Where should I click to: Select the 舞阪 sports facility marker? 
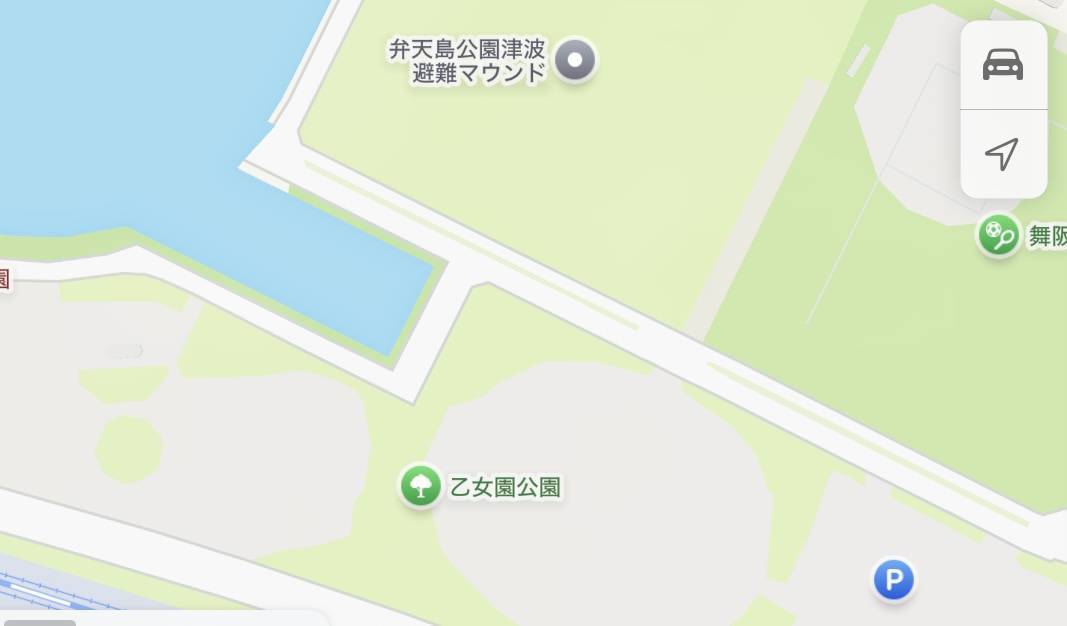[998, 236]
